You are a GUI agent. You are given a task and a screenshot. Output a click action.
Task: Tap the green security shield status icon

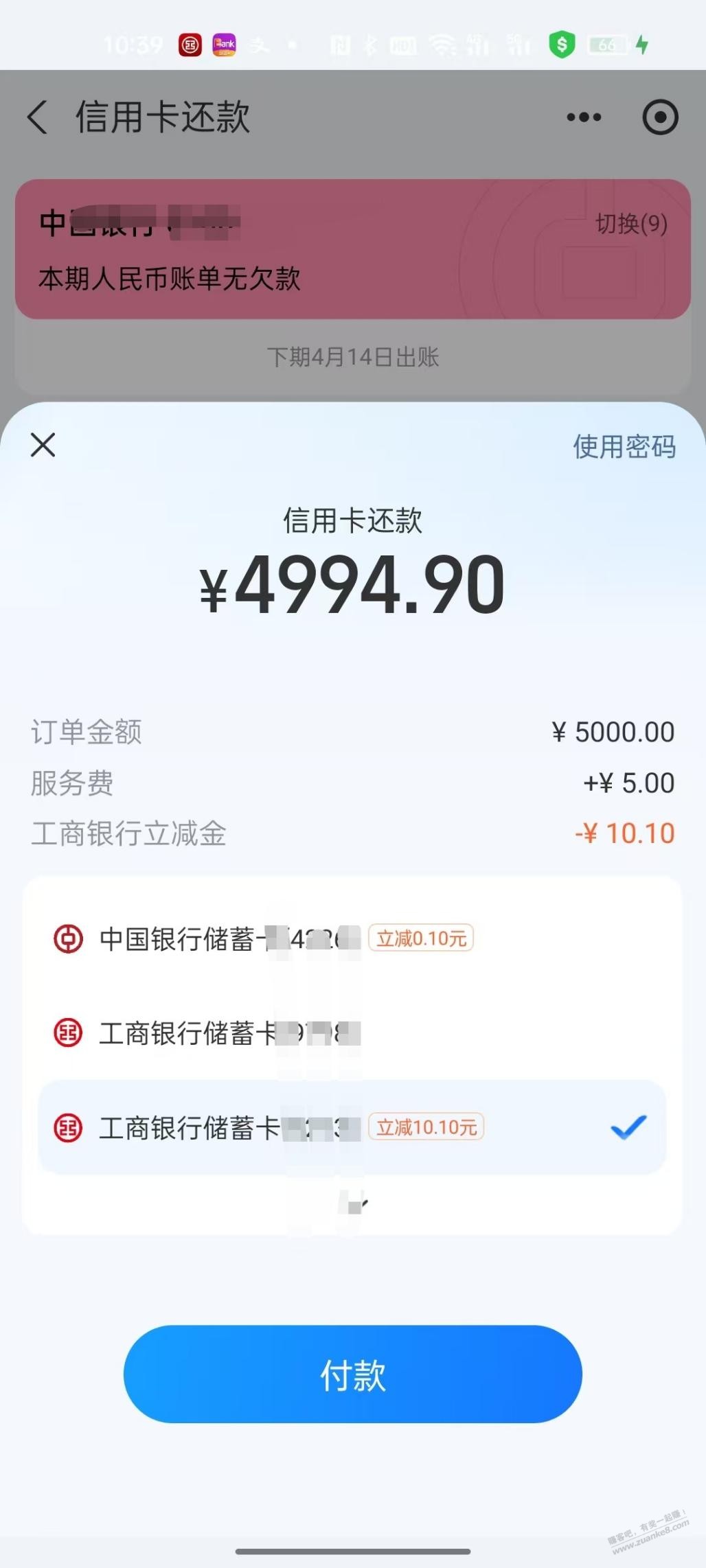point(561,44)
